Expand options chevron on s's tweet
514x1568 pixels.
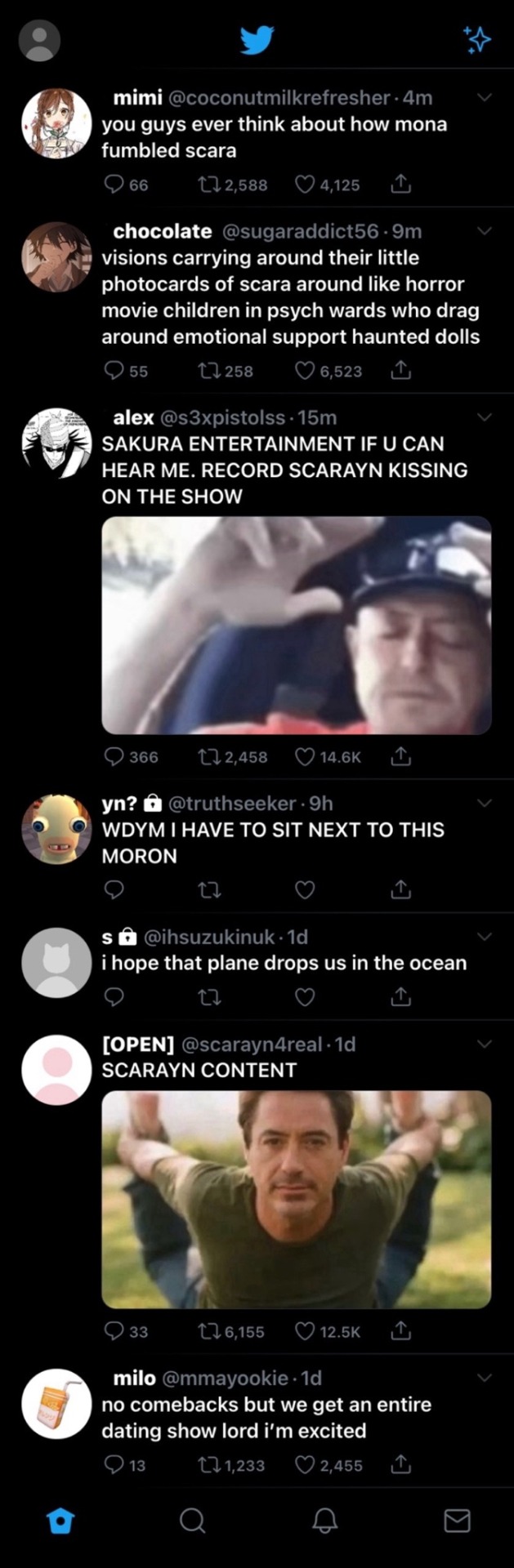tap(484, 936)
